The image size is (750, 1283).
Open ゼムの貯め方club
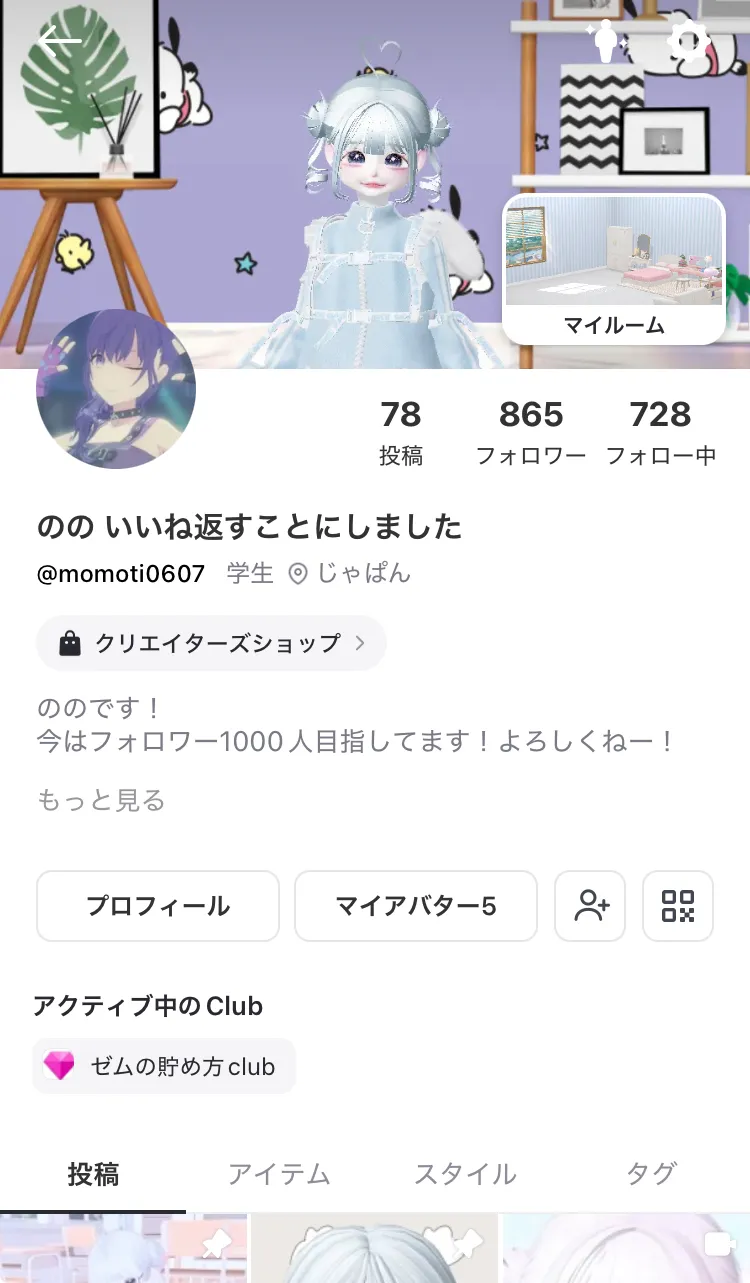[164, 1066]
